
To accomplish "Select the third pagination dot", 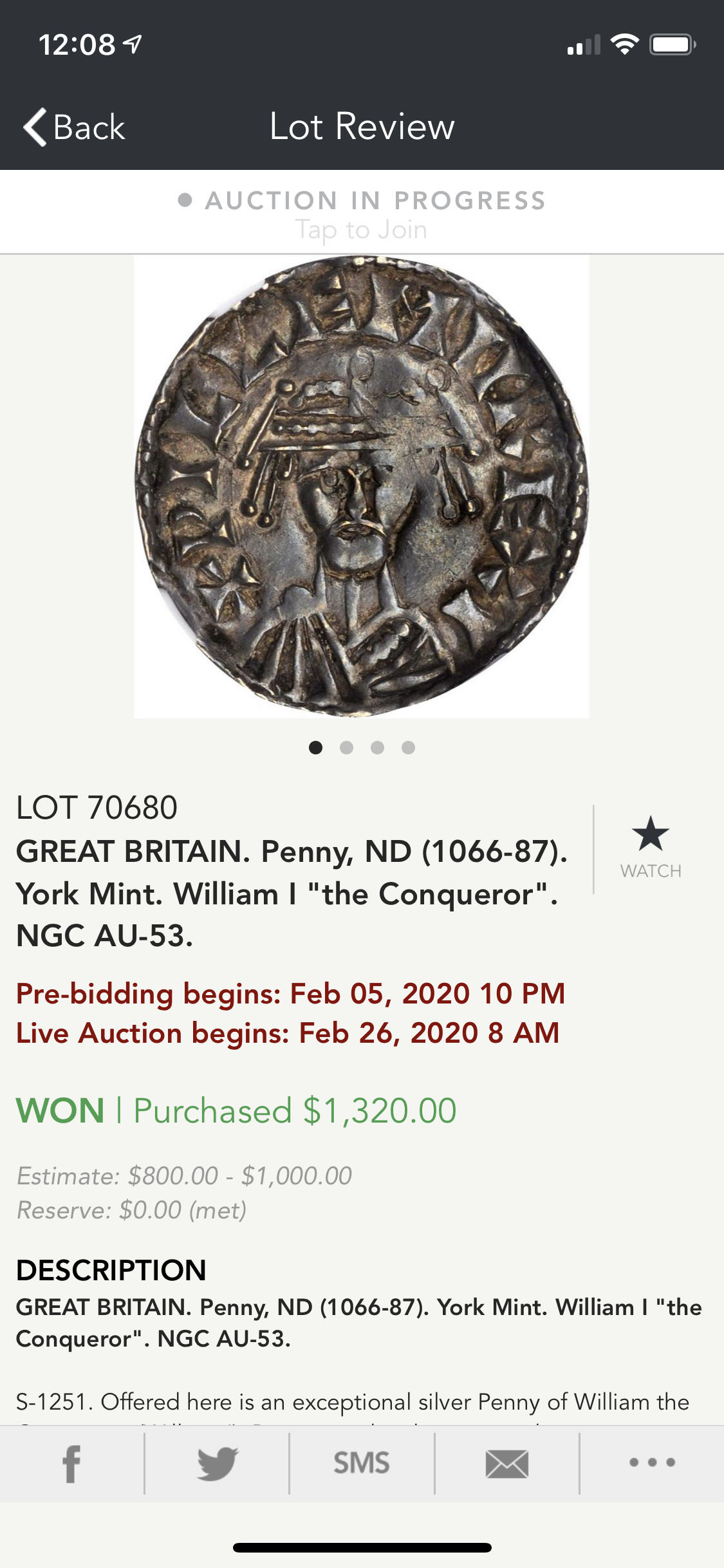I will point(377,747).
